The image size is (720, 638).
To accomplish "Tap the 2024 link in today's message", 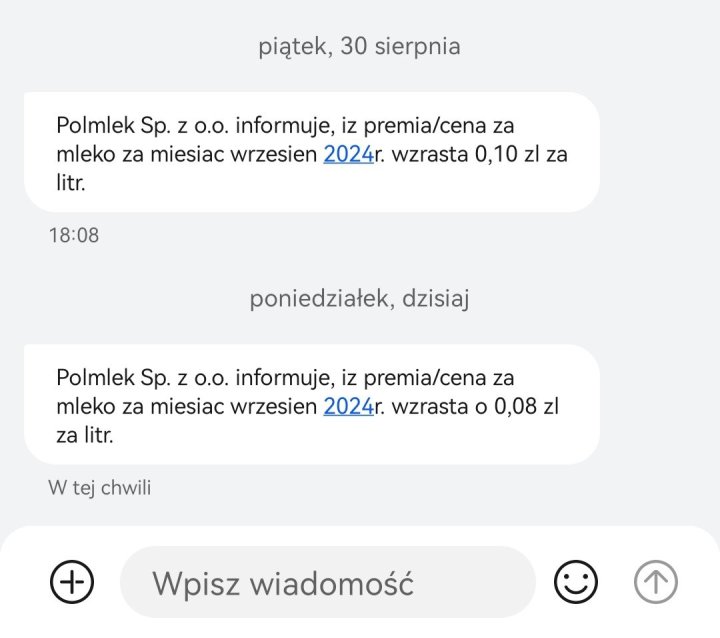I will point(347,407).
